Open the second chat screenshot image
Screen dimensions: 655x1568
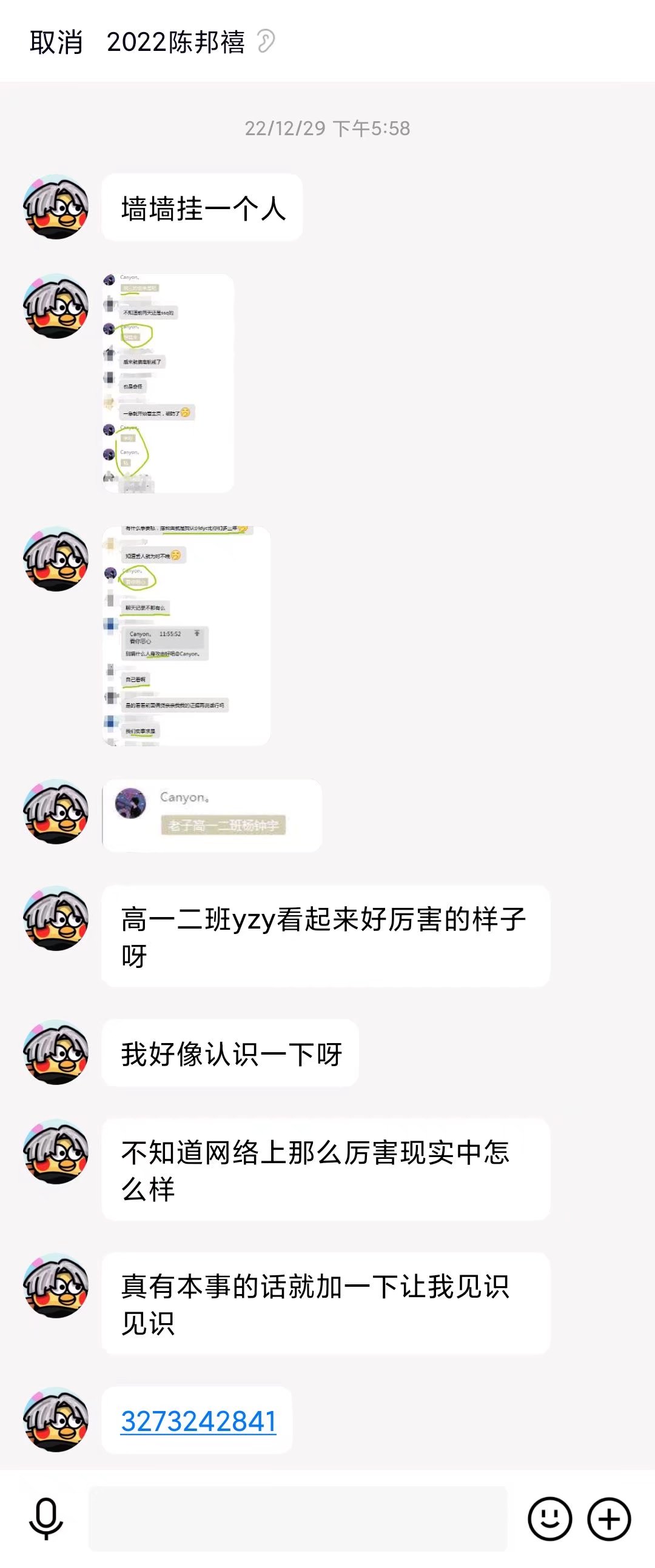(x=186, y=636)
